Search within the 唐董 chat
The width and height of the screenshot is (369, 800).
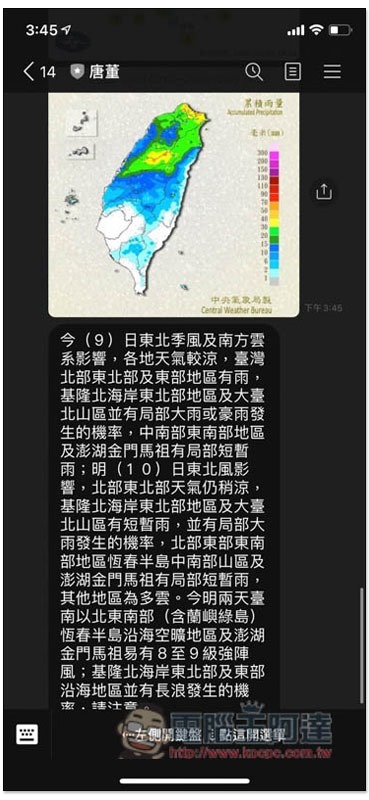click(x=254, y=71)
